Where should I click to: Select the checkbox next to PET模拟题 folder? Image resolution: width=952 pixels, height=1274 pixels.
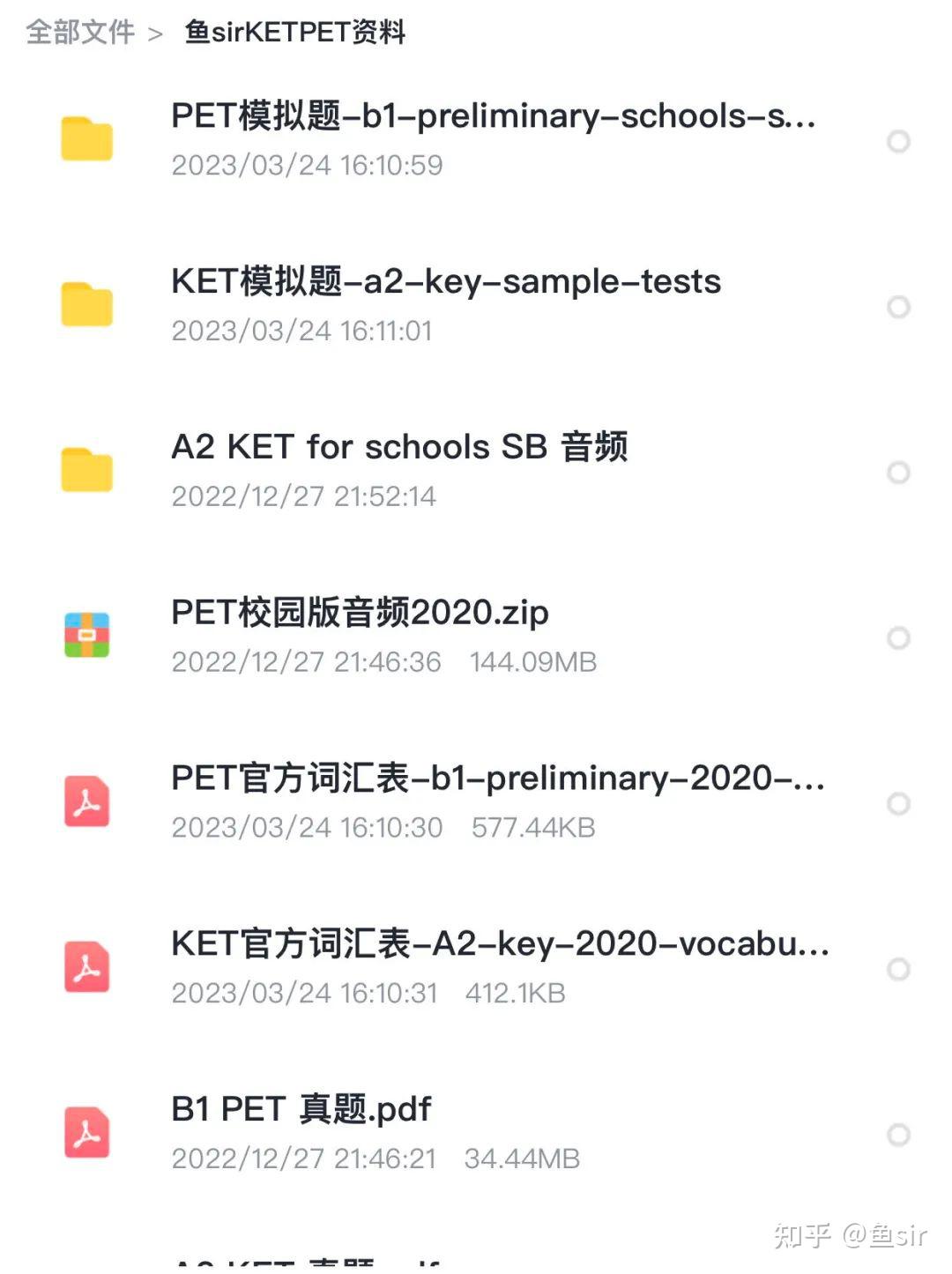[898, 141]
